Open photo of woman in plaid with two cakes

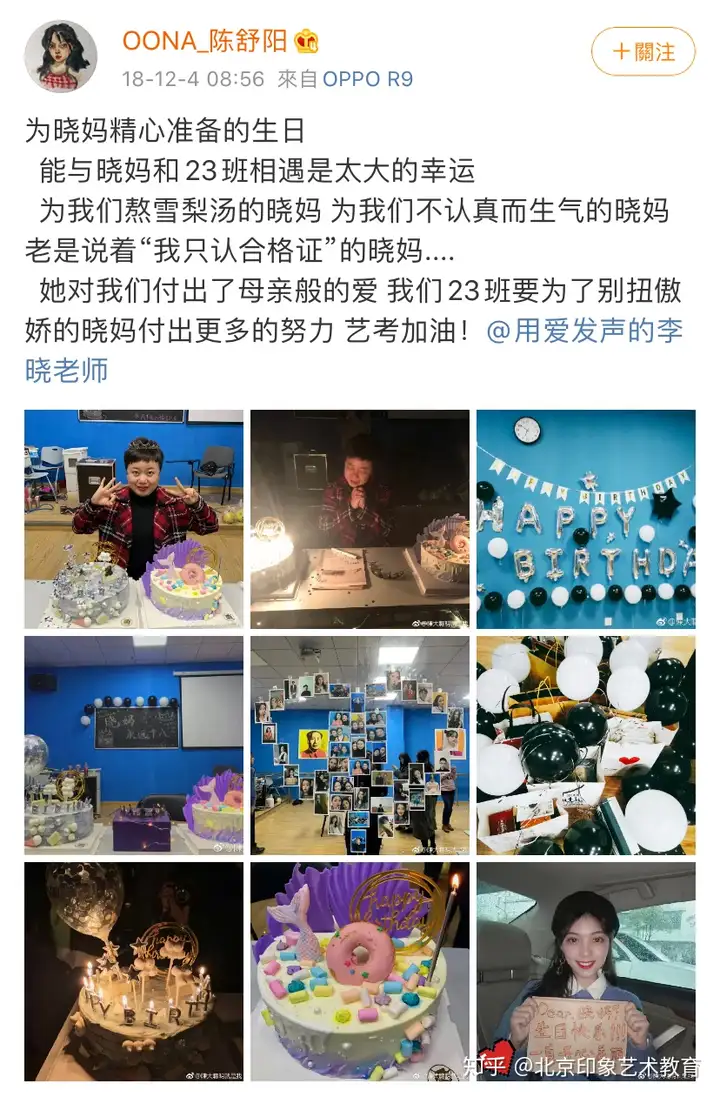(x=134, y=519)
